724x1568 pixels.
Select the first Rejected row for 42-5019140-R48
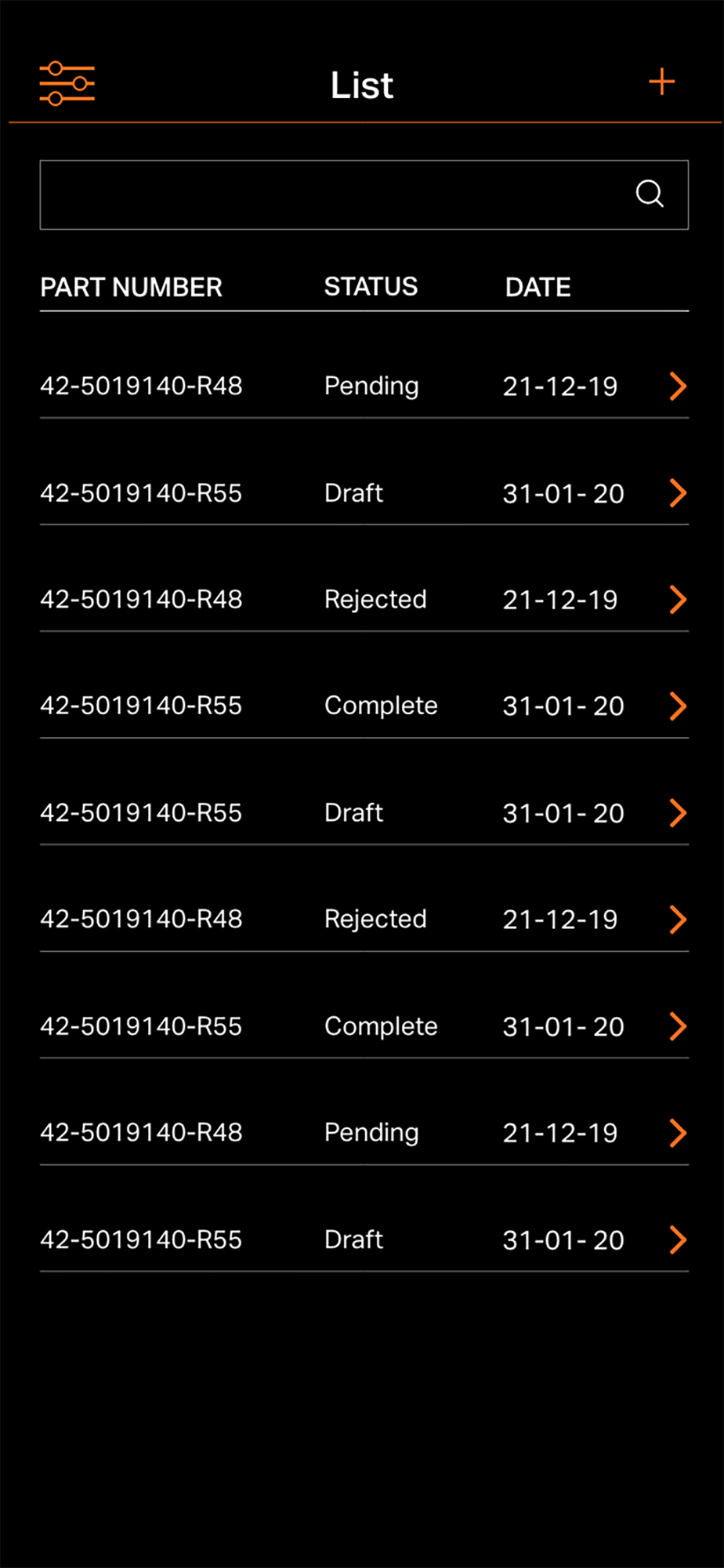coord(364,600)
